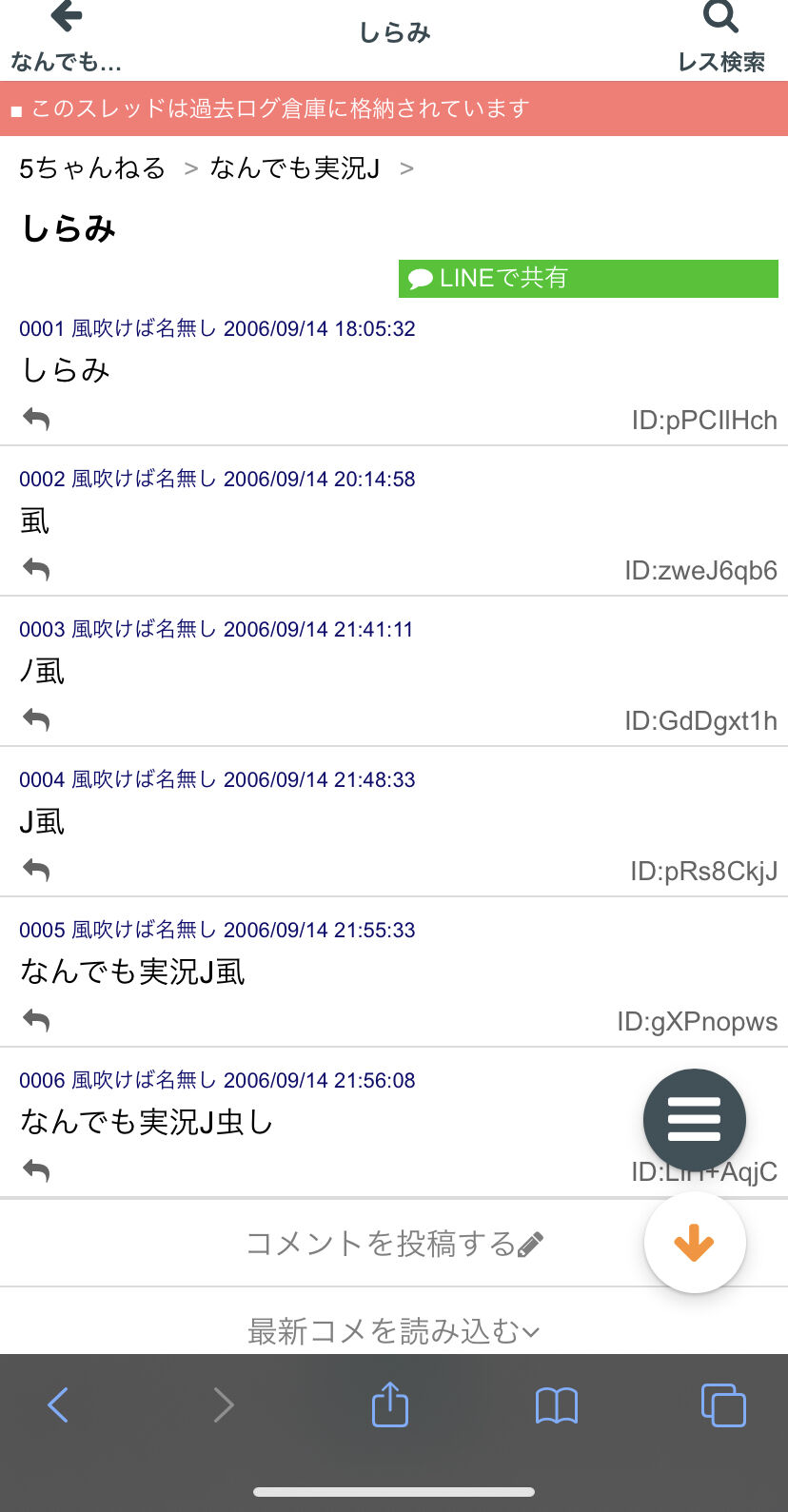This screenshot has width=788, height=1512.
Task: Reply to post 0002
Action: click(36, 569)
